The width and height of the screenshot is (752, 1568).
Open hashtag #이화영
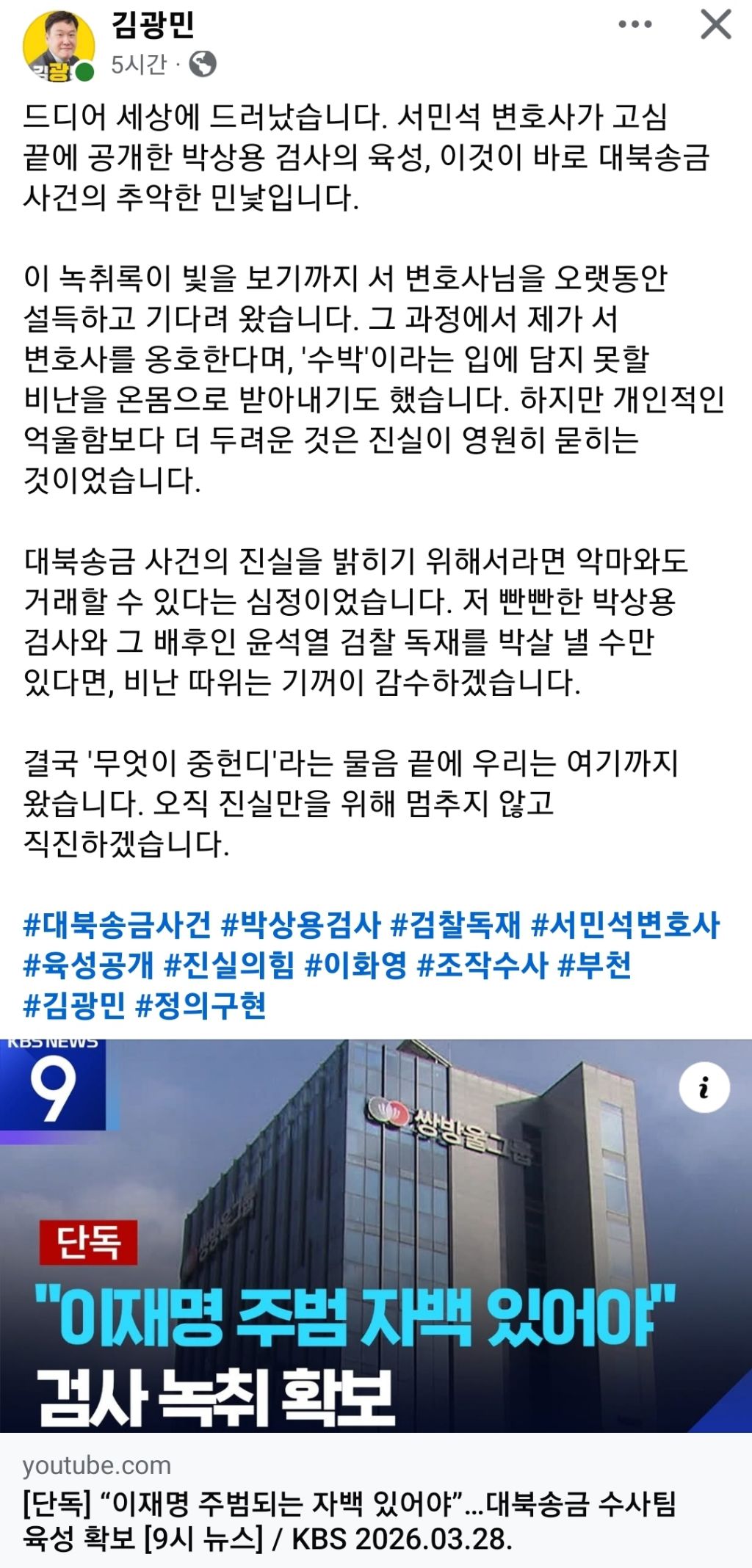pos(355,965)
